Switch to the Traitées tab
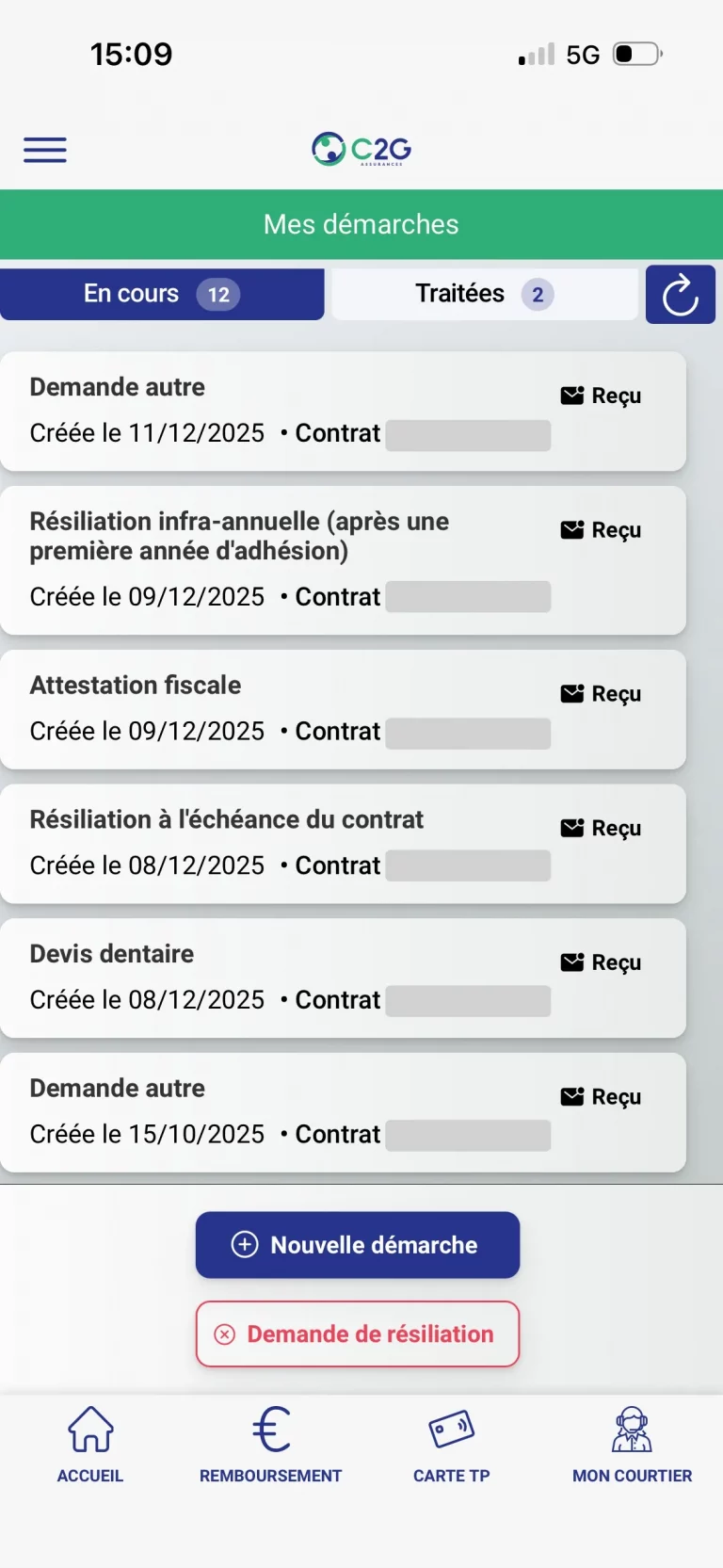The image size is (723, 1568). pyautogui.click(x=483, y=293)
